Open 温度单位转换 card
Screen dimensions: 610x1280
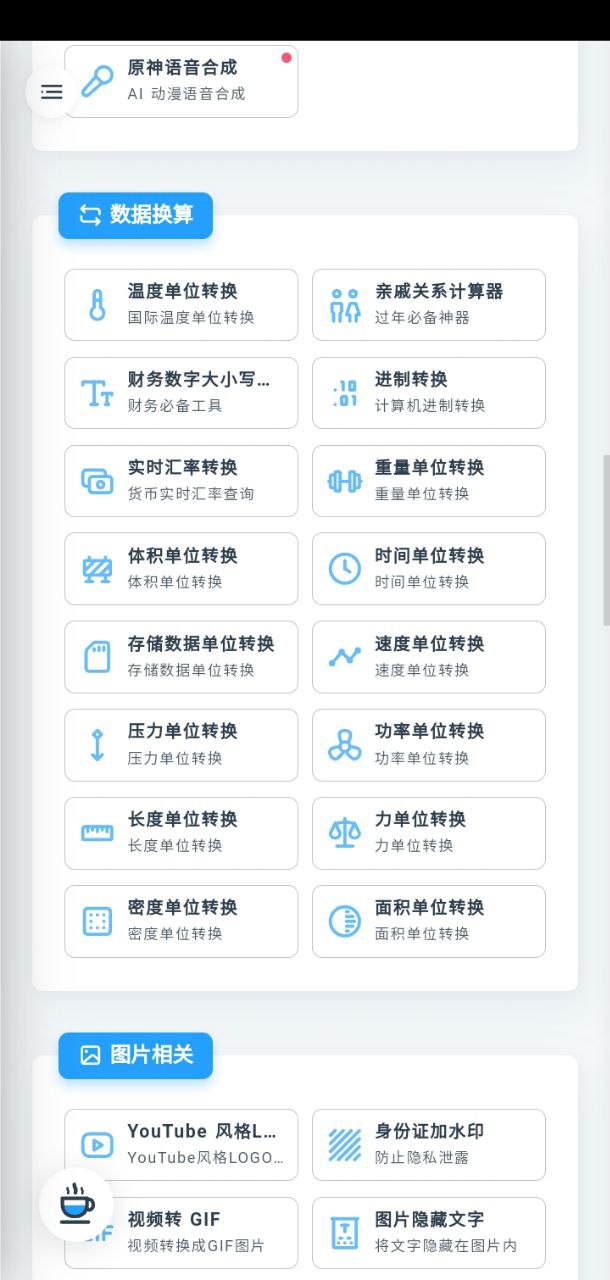pos(181,305)
